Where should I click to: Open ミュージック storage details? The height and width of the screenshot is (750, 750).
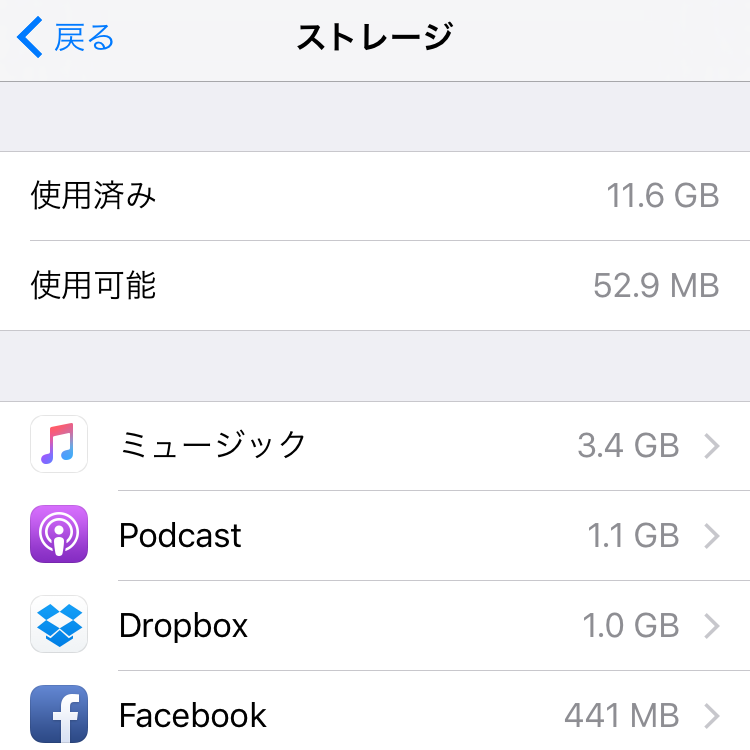tap(375, 445)
